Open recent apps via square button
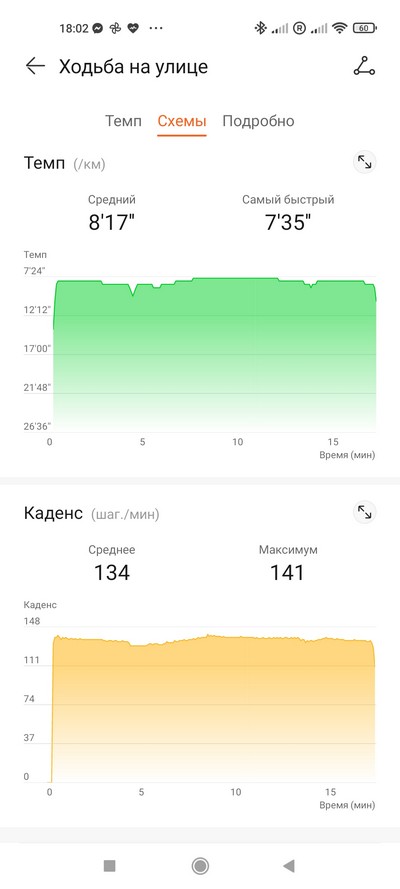Screen dimensions: 400x889 [109, 865]
